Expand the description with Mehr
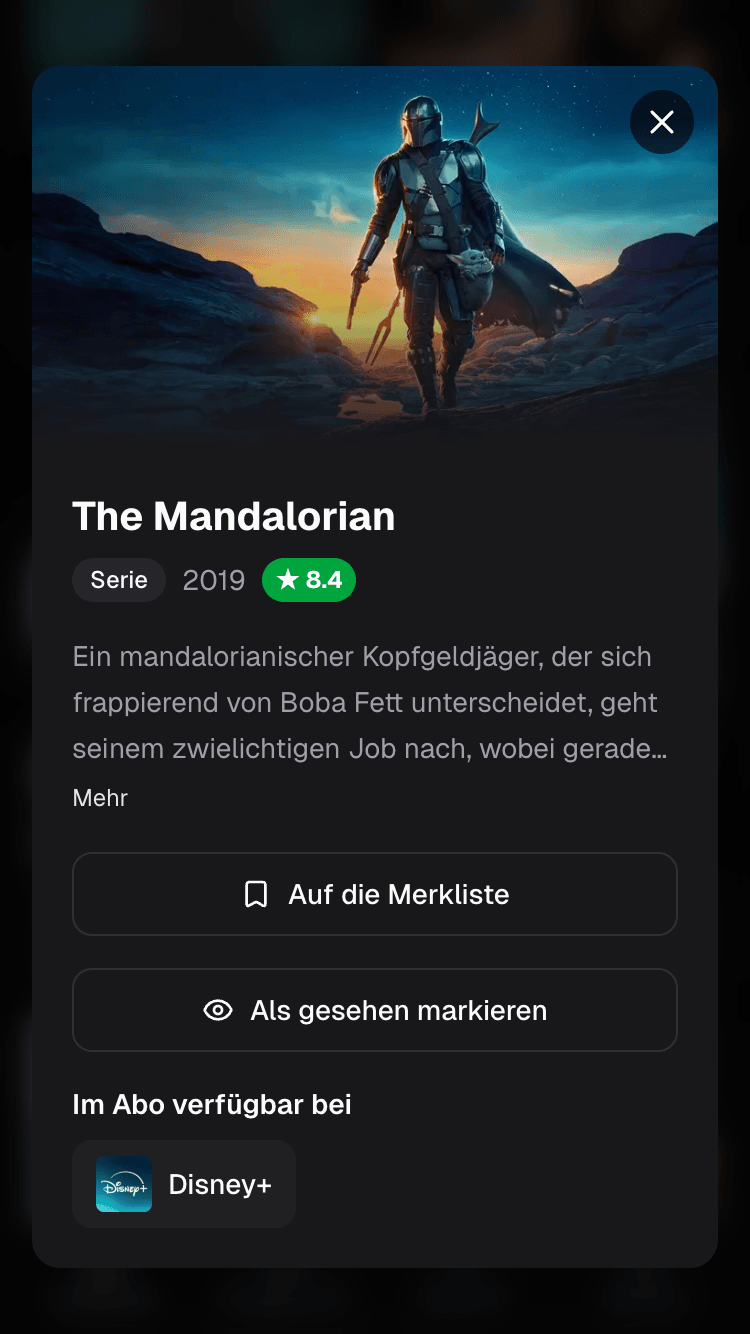This screenshot has height=1334, width=750. [x=100, y=798]
